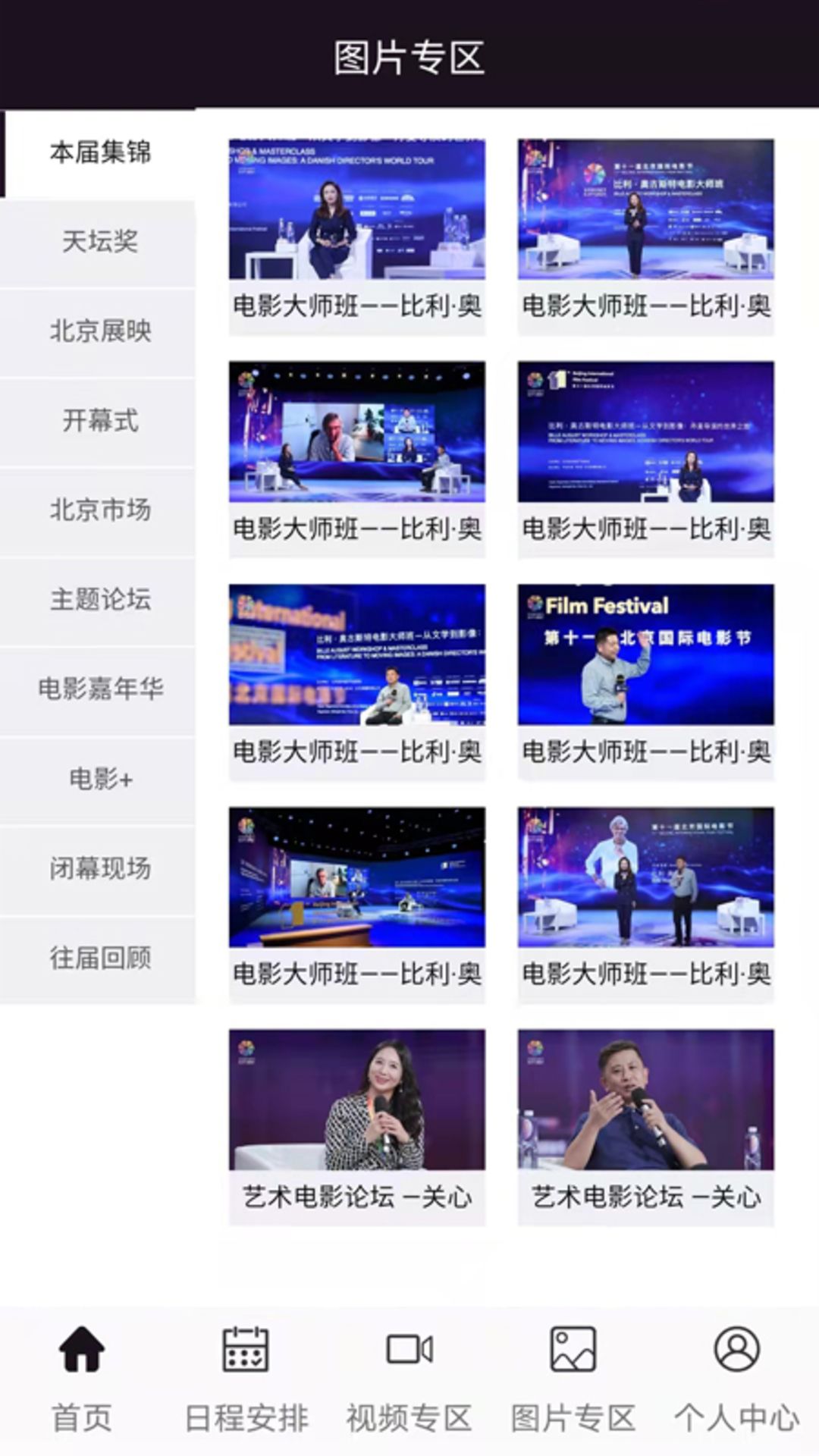Open the 闭幕现场 category
The height and width of the screenshot is (1456, 819).
[x=99, y=868]
